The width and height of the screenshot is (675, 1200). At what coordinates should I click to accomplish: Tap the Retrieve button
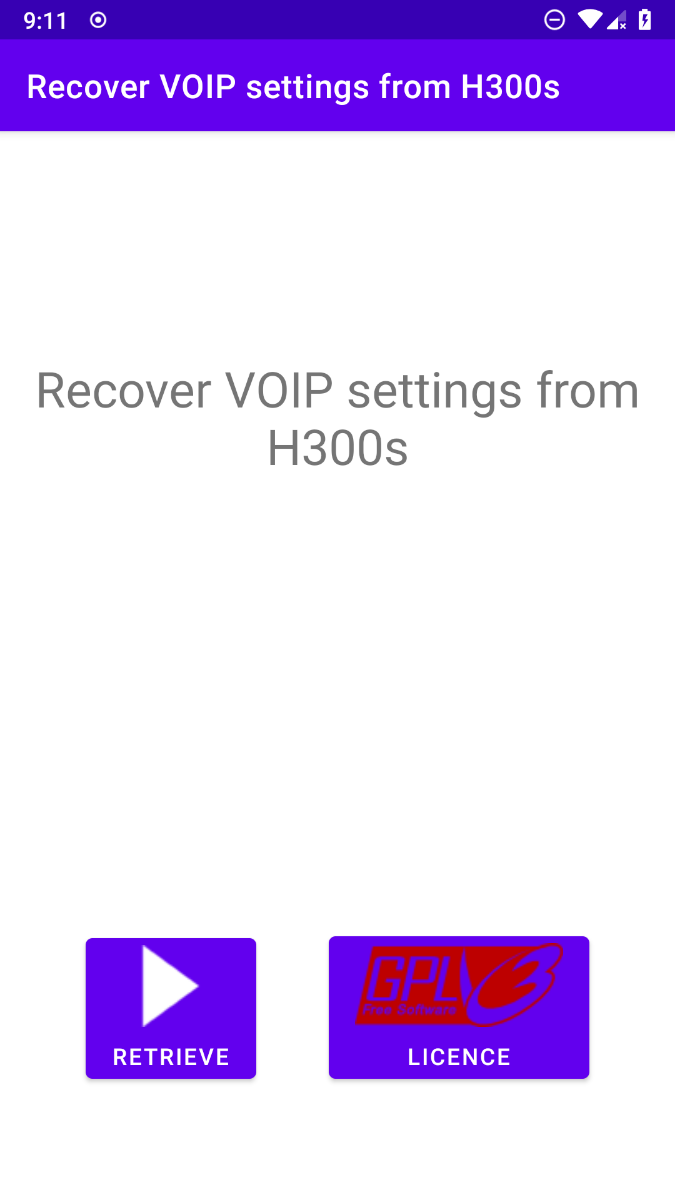click(171, 1008)
